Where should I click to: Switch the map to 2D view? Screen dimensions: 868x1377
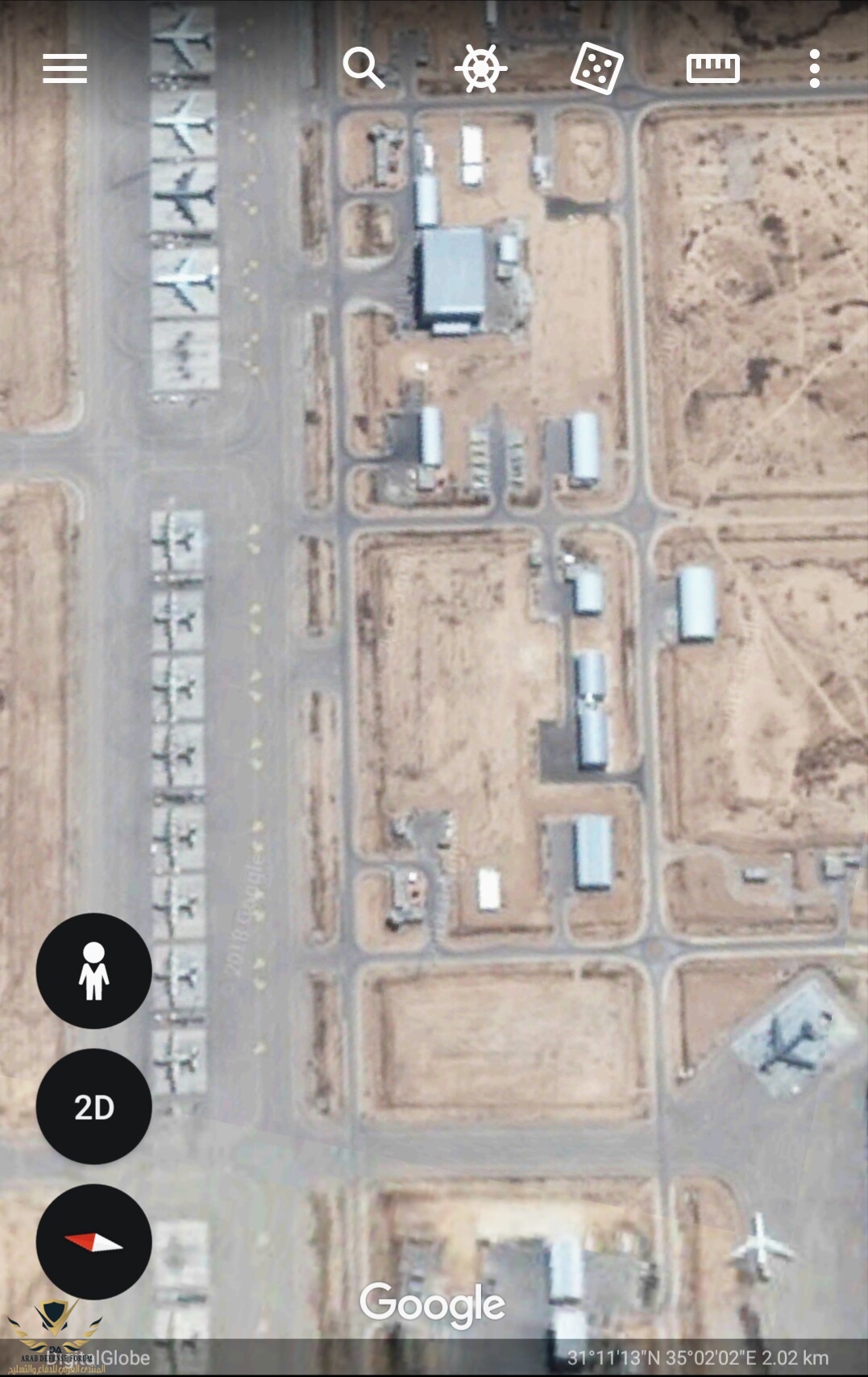93,1106
